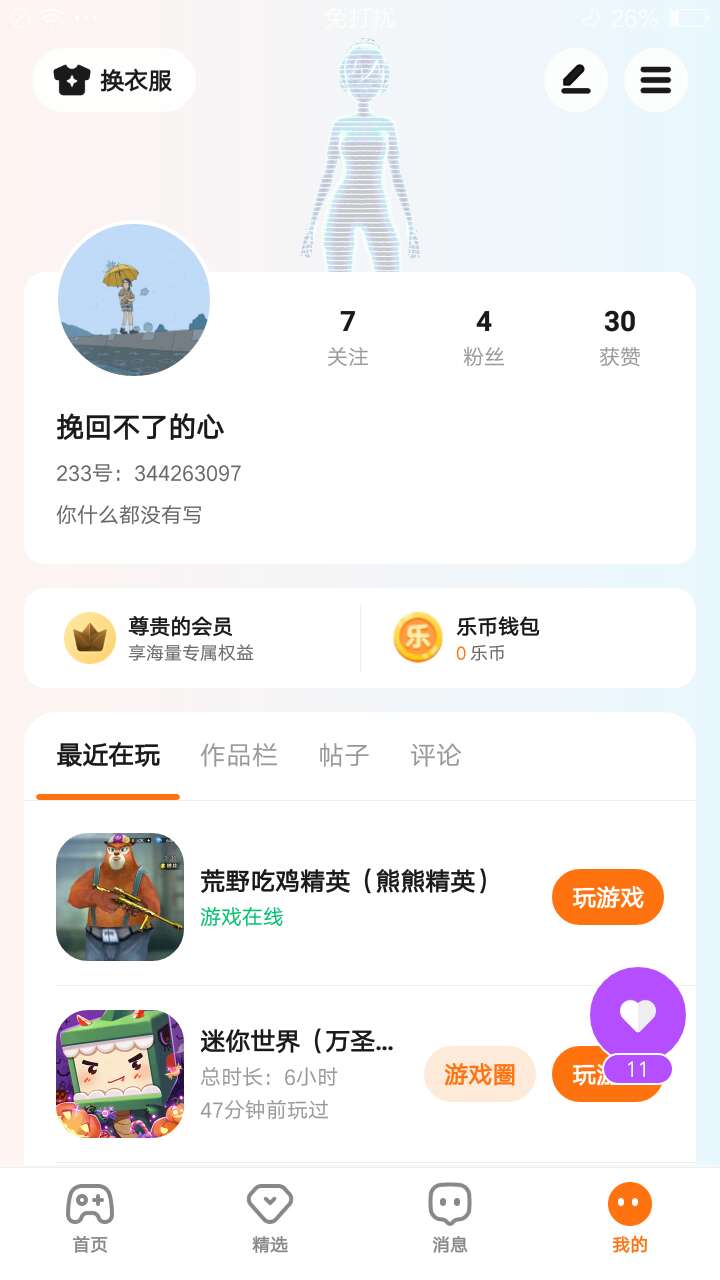Tap the purple floating heart button
720x1280 pixels.
tap(638, 1016)
